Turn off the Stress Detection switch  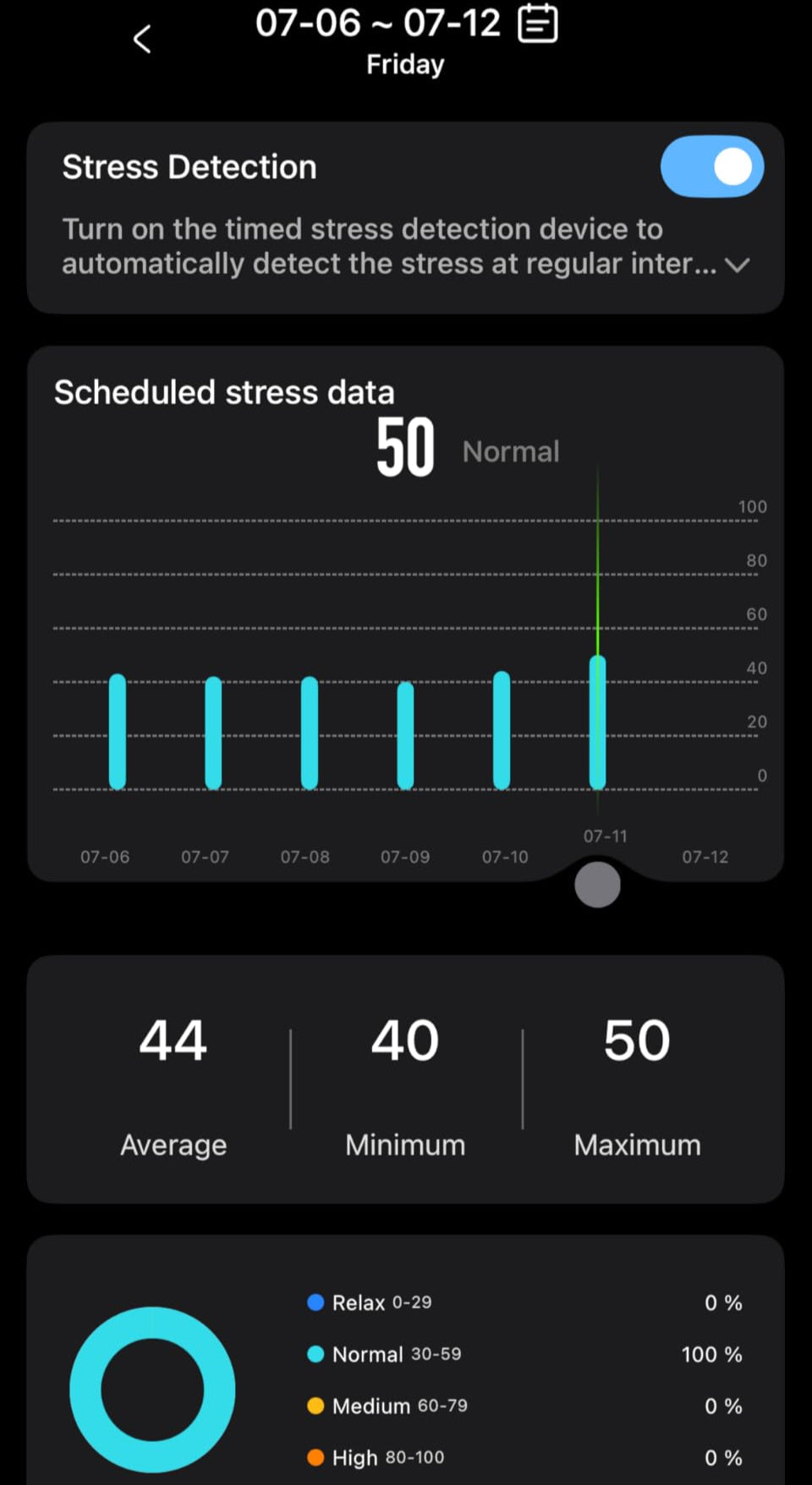click(x=712, y=167)
